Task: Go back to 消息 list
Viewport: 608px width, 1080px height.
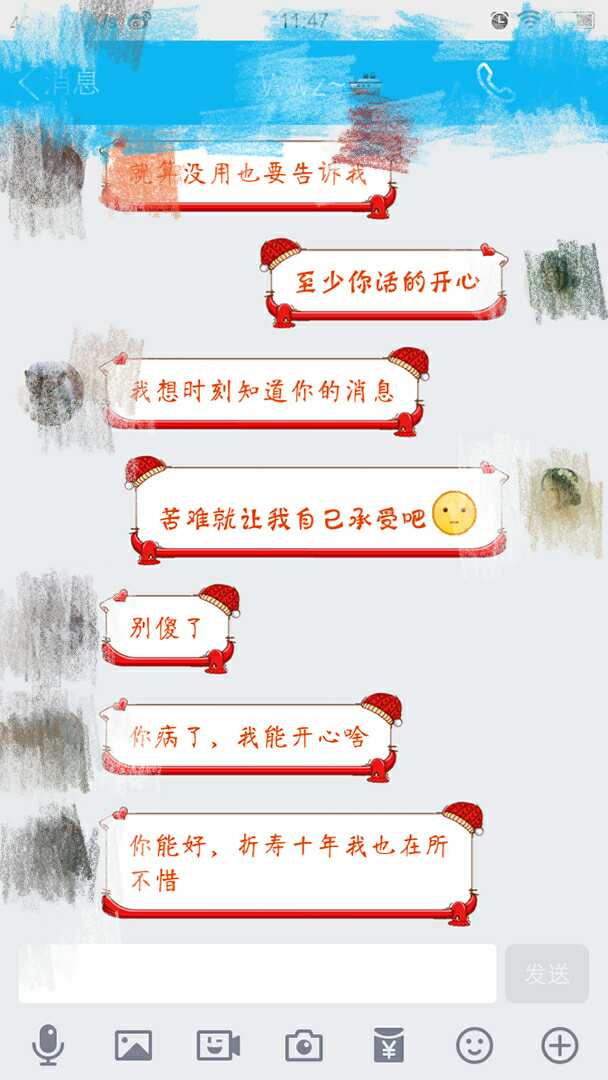Action: pyautogui.click(x=60, y=83)
